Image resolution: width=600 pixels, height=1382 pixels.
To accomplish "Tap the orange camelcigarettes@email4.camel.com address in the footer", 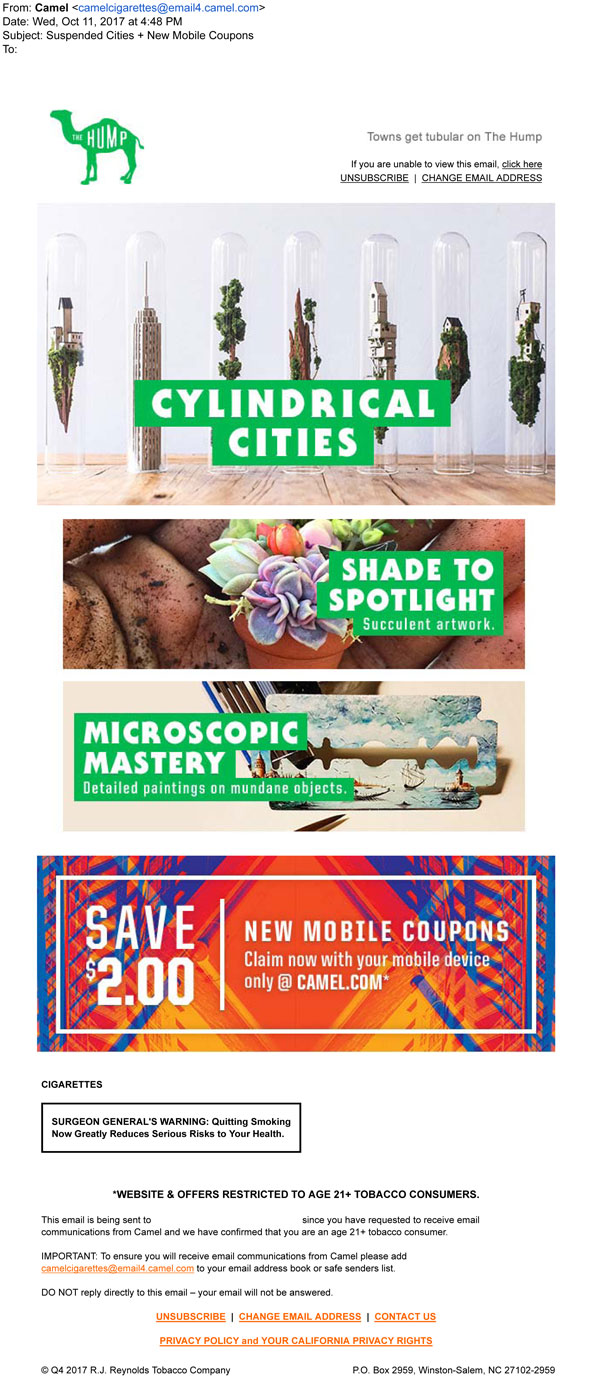I will click(117, 1268).
